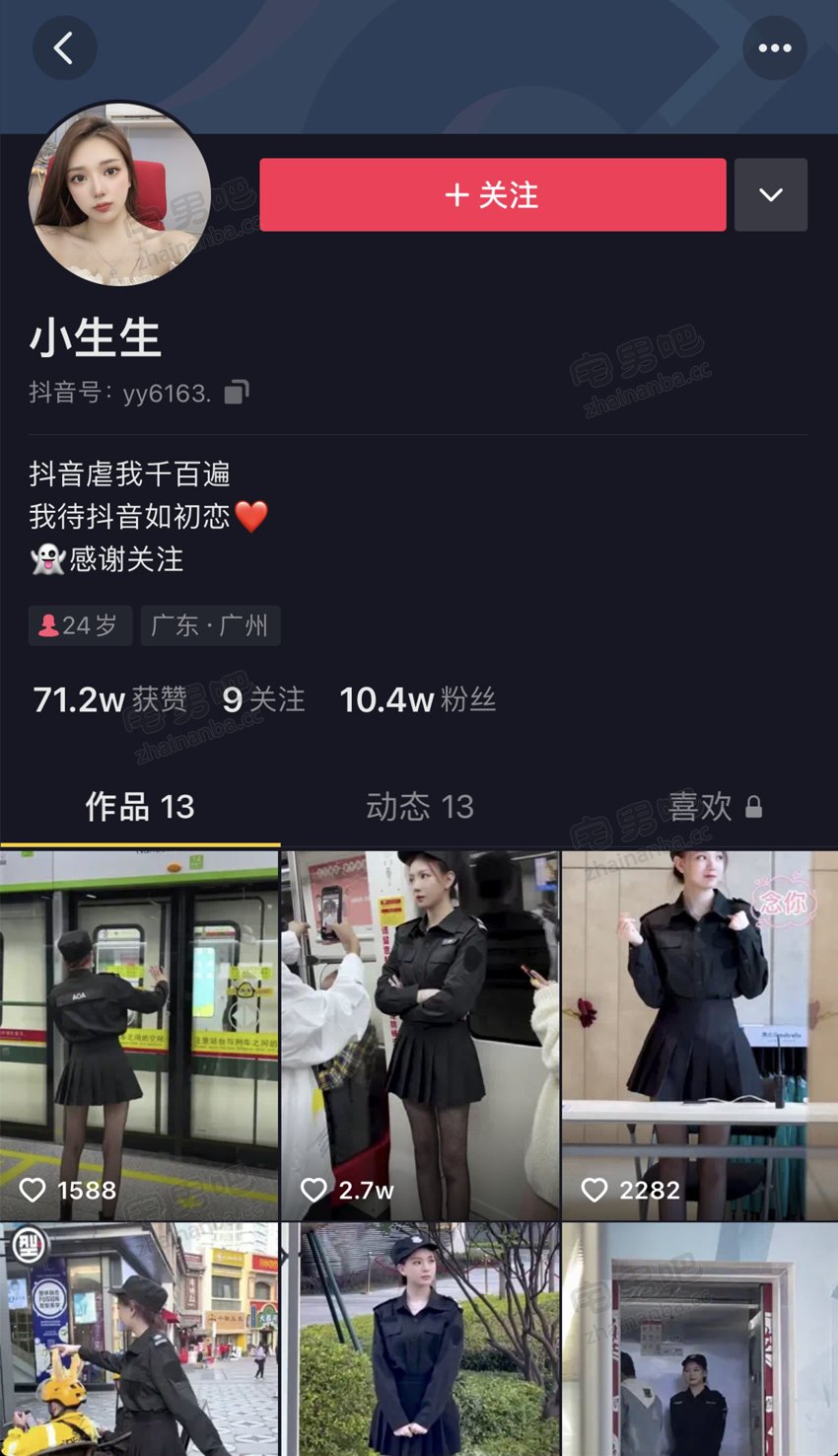Screen dimensions: 838x1456
Task: Click the back arrow at top left
Action: tap(64, 47)
